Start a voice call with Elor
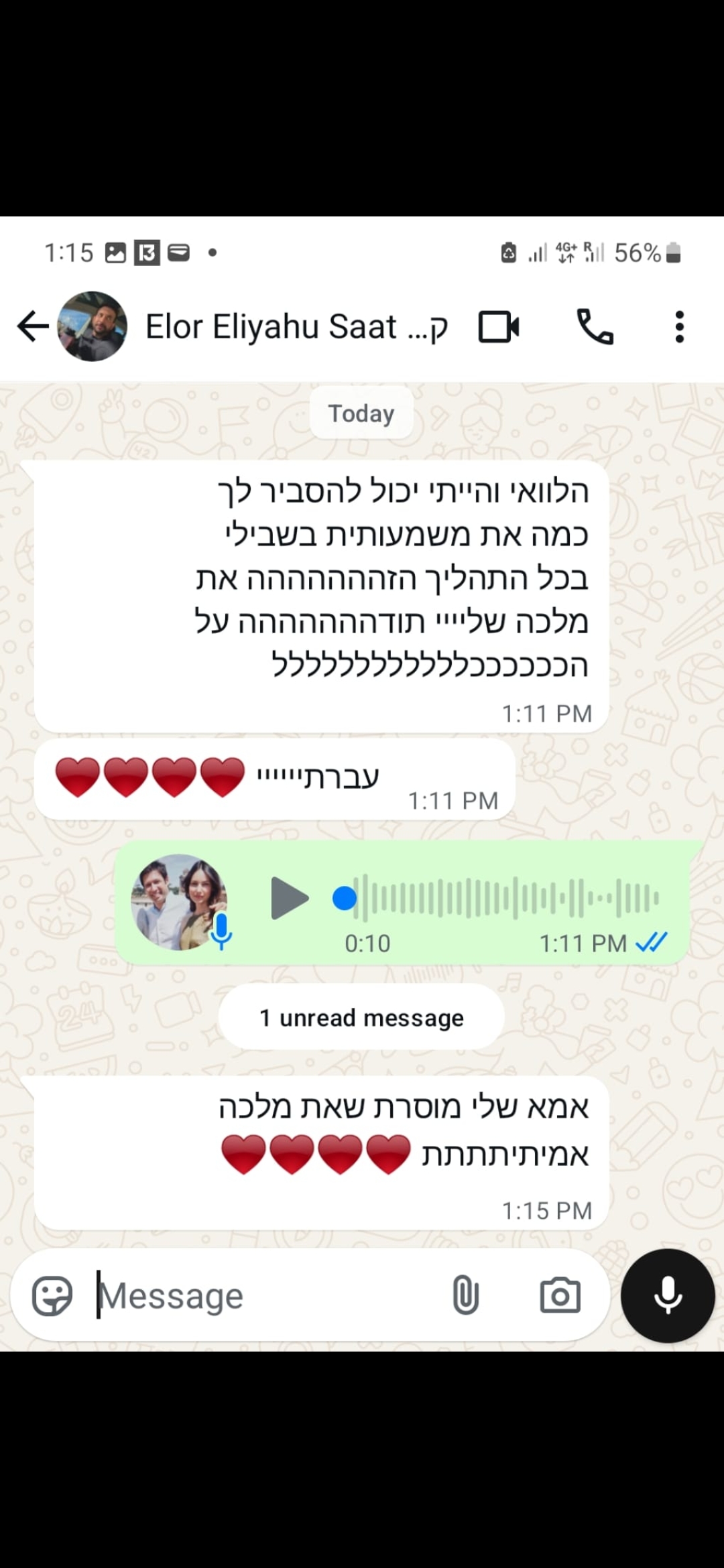The image size is (724, 1568). pyautogui.click(x=595, y=327)
